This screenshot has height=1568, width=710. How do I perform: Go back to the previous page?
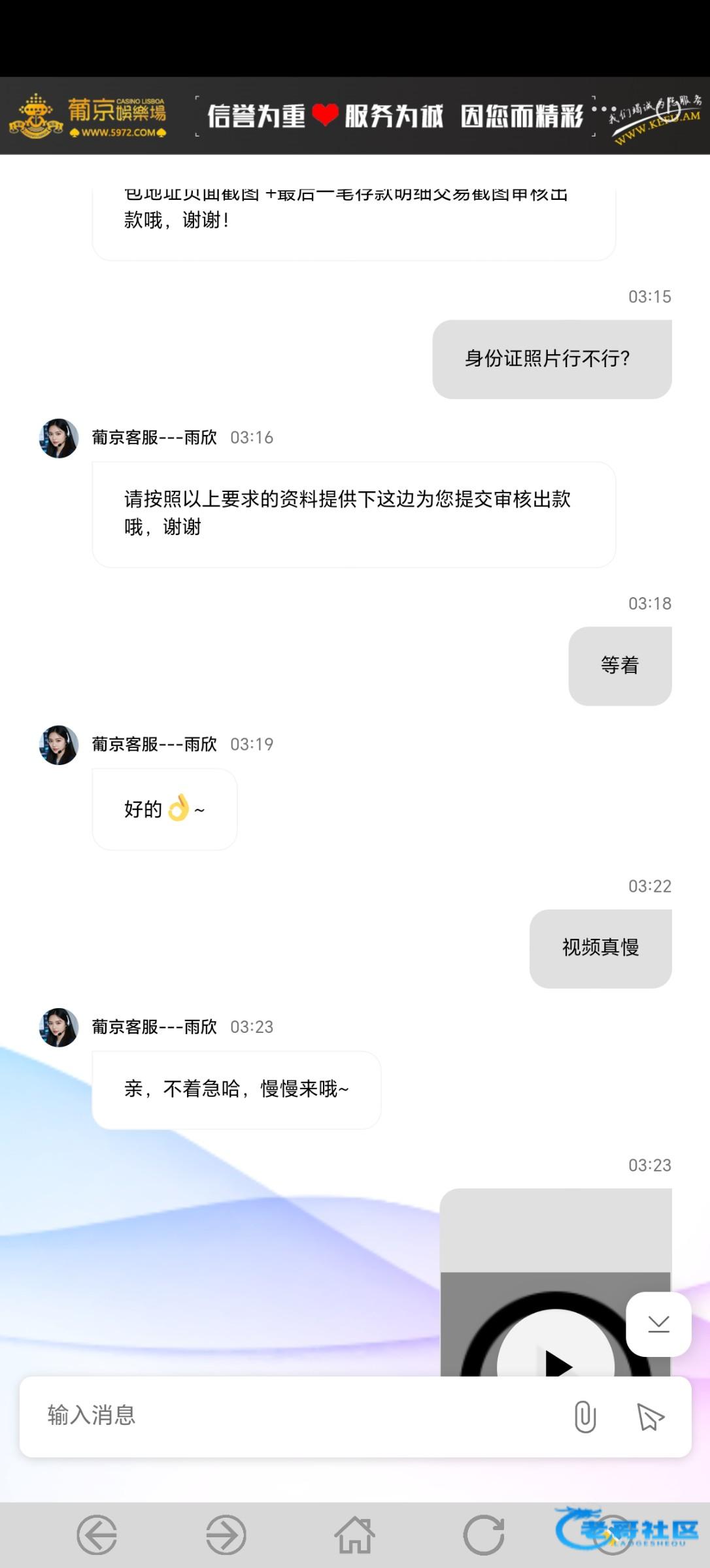tap(97, 1534)
